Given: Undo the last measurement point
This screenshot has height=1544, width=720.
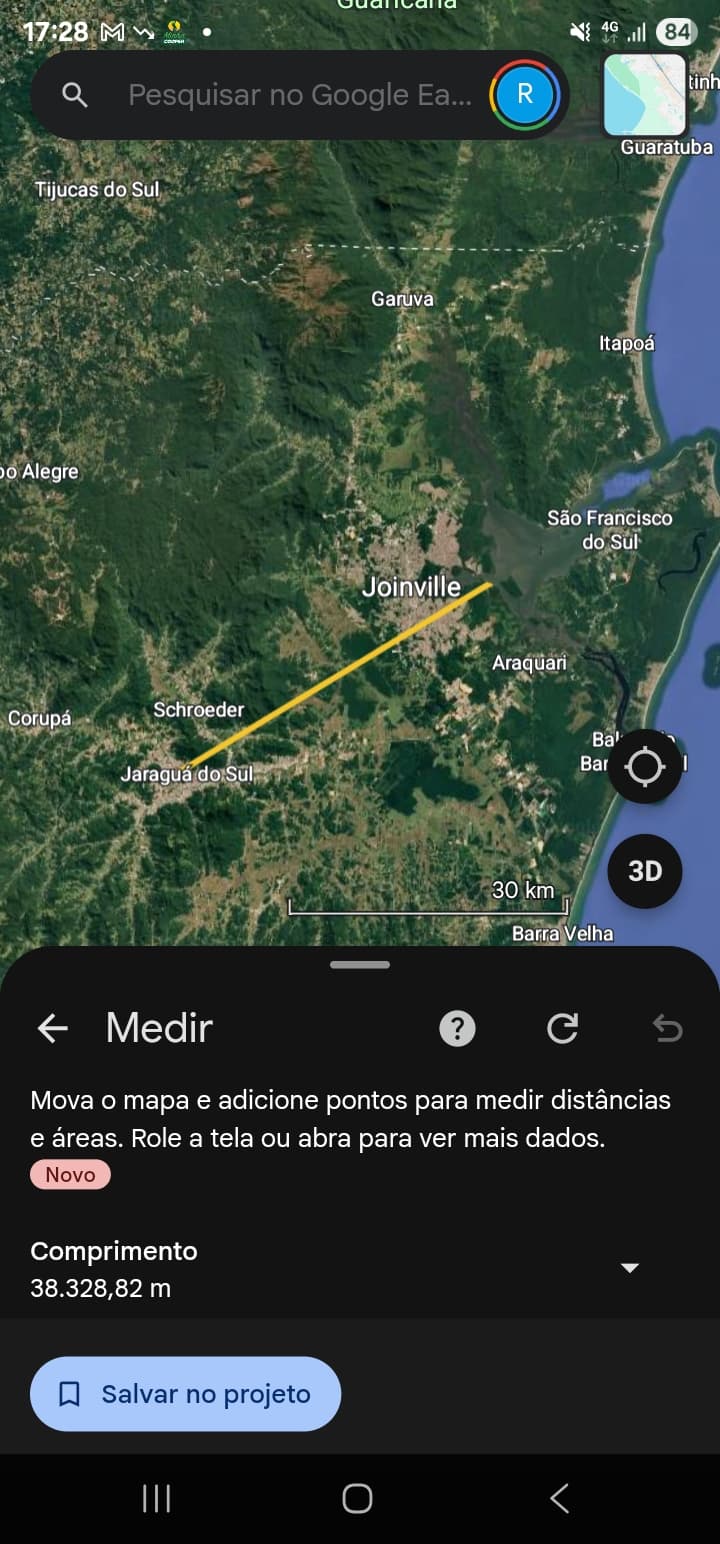Looking at the screenshot, I should (667, 1028).
